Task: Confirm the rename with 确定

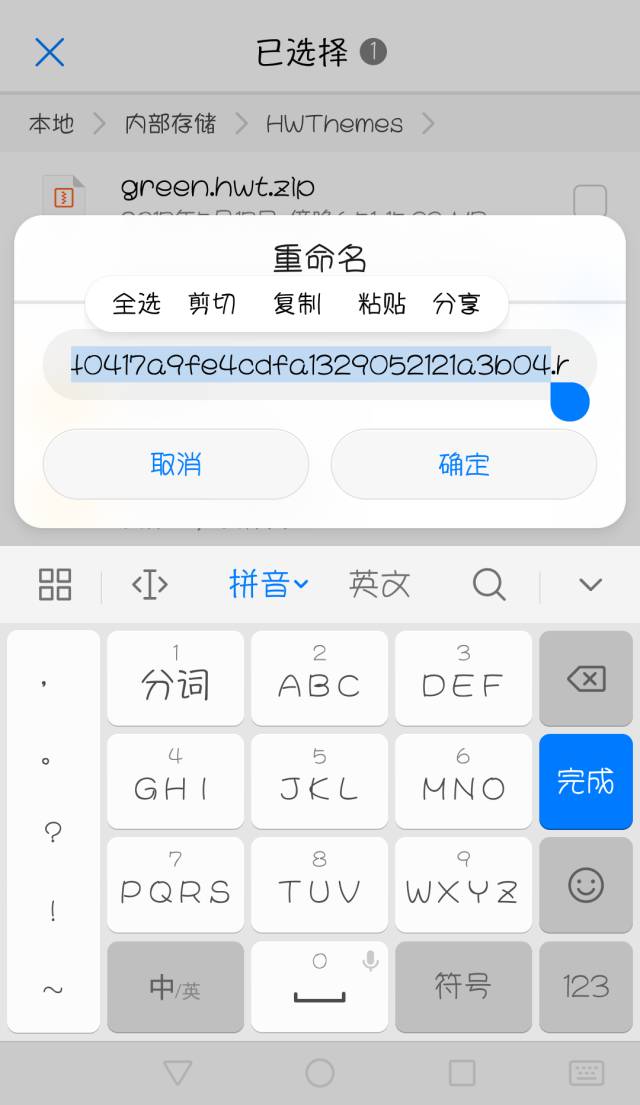Action: [464, 464]
